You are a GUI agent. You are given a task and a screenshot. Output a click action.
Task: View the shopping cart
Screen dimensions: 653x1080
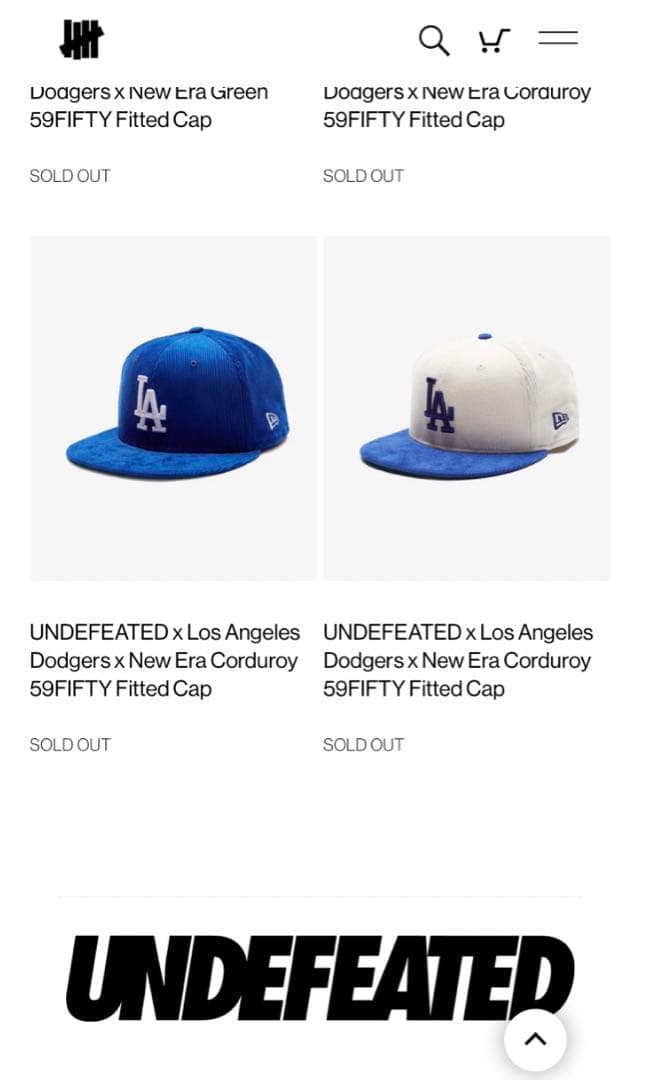[x=493, y=40]
